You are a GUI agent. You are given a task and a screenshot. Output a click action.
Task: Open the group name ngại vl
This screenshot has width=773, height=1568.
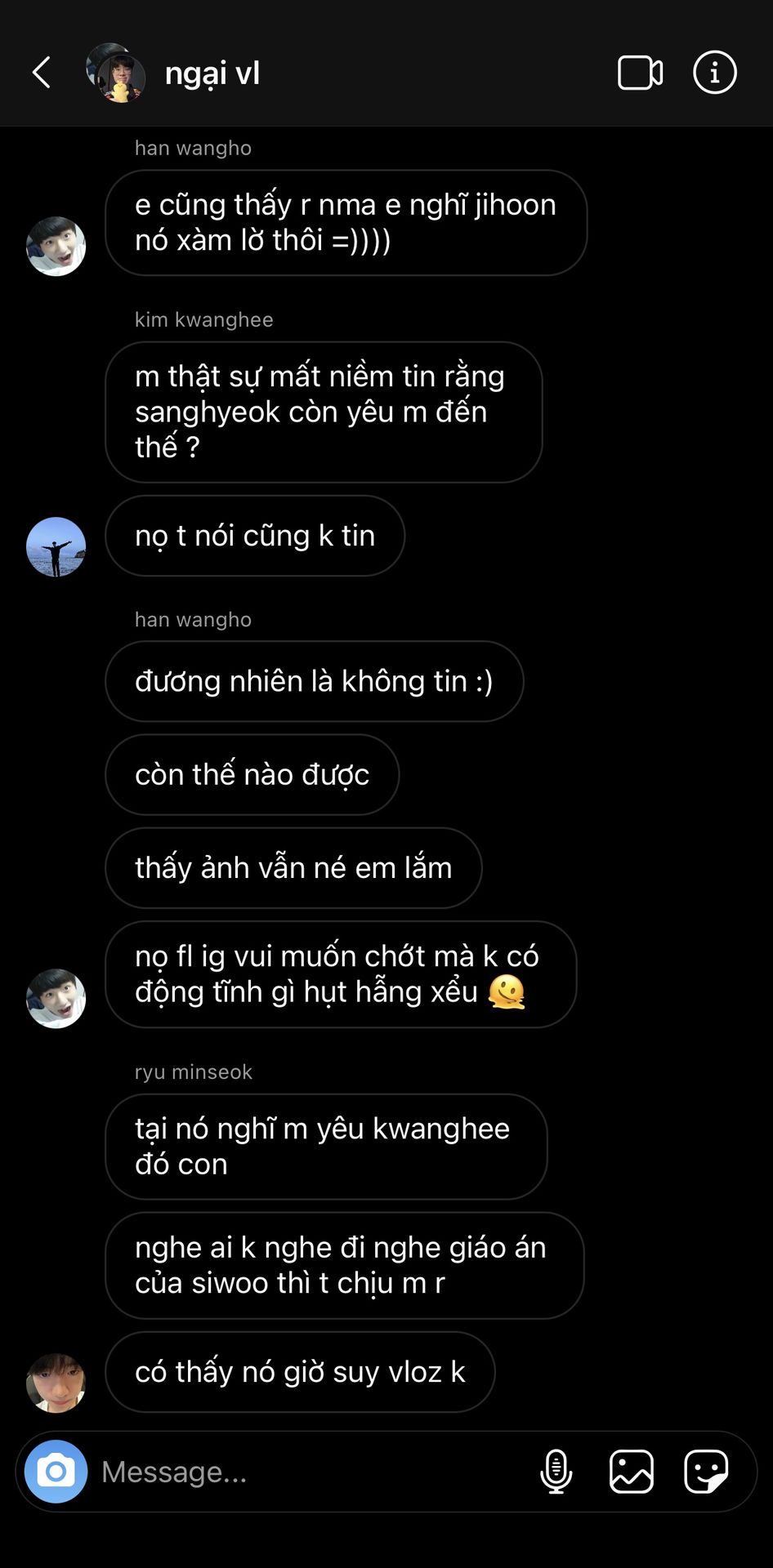click(212, 73)
